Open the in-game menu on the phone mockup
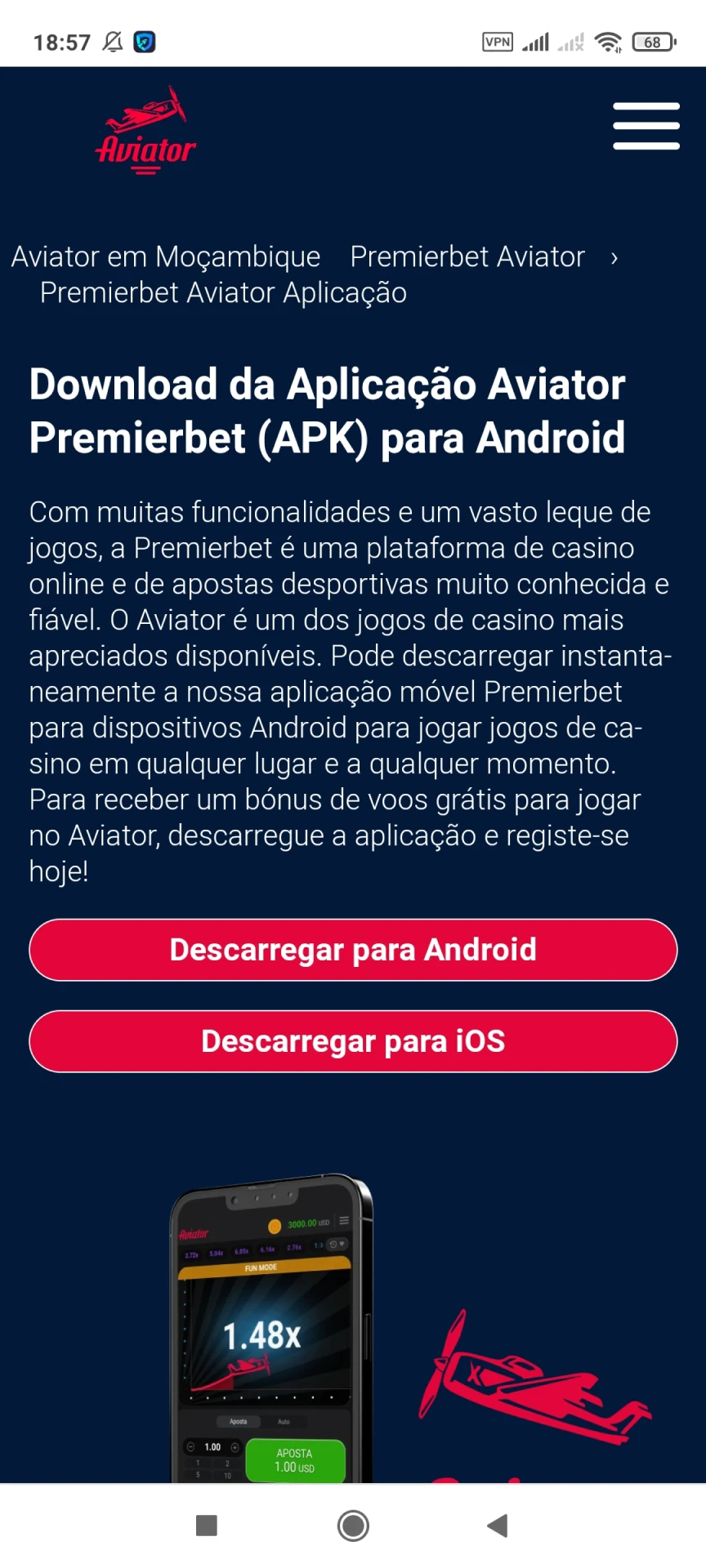The image size is (706, 1568). pos(343,1220)
